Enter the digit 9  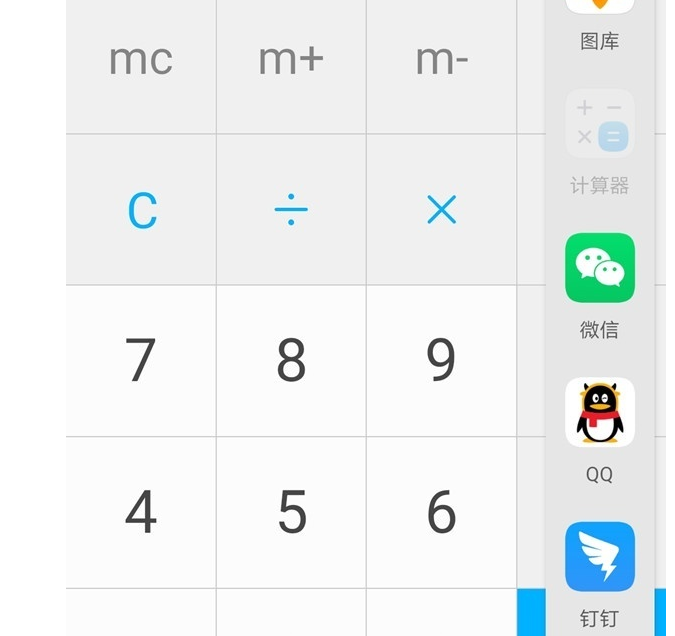(441, 360)
